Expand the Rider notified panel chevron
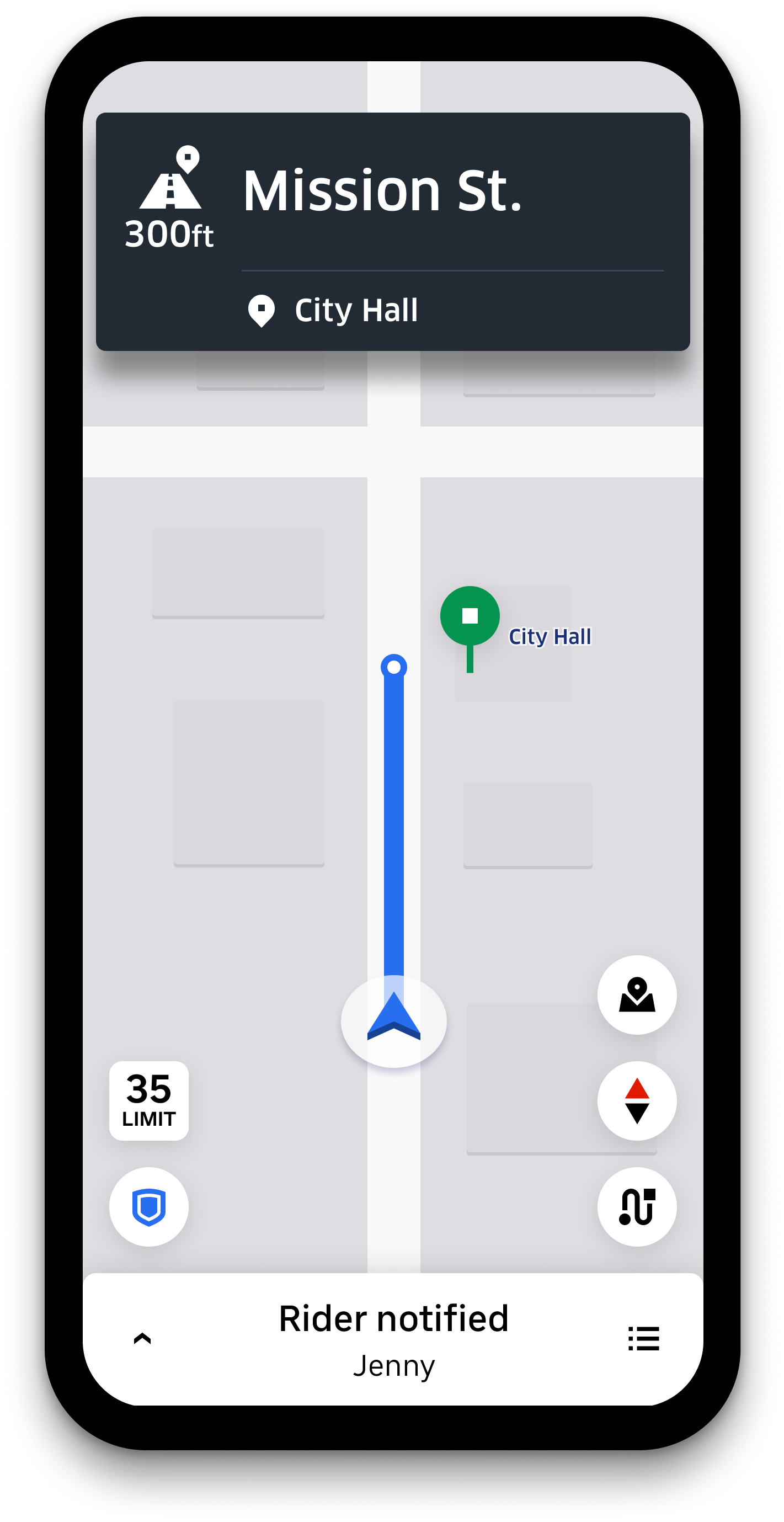Viewport: 784px width, 1522px height. click(x=142, y=1338)
